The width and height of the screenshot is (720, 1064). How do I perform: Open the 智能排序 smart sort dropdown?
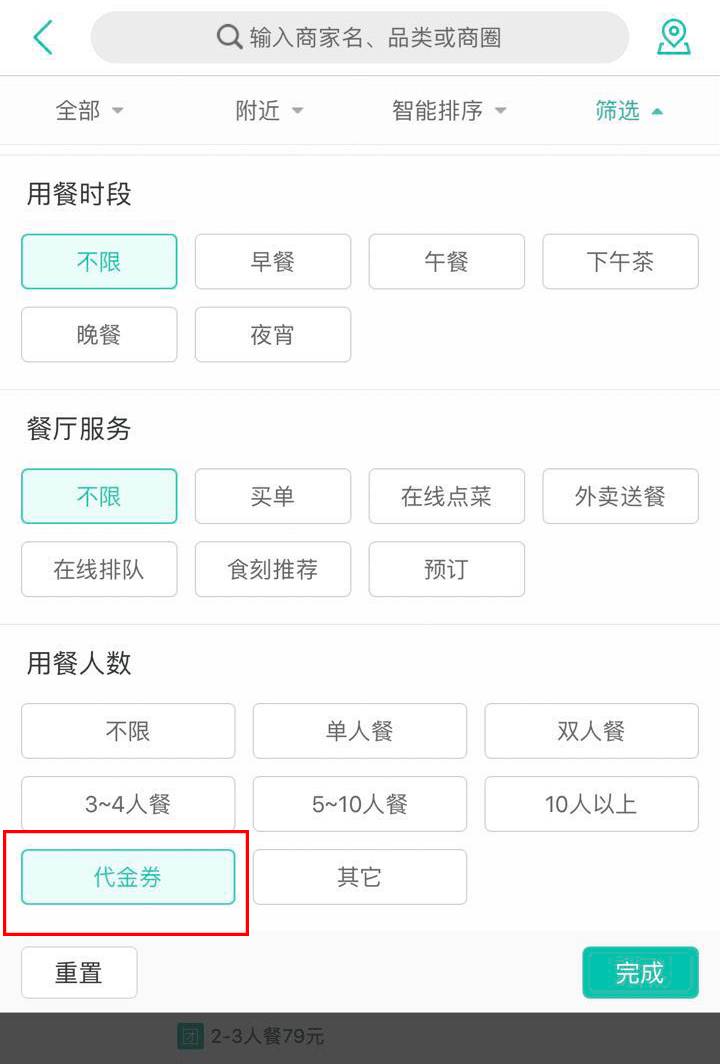point(450,111)
